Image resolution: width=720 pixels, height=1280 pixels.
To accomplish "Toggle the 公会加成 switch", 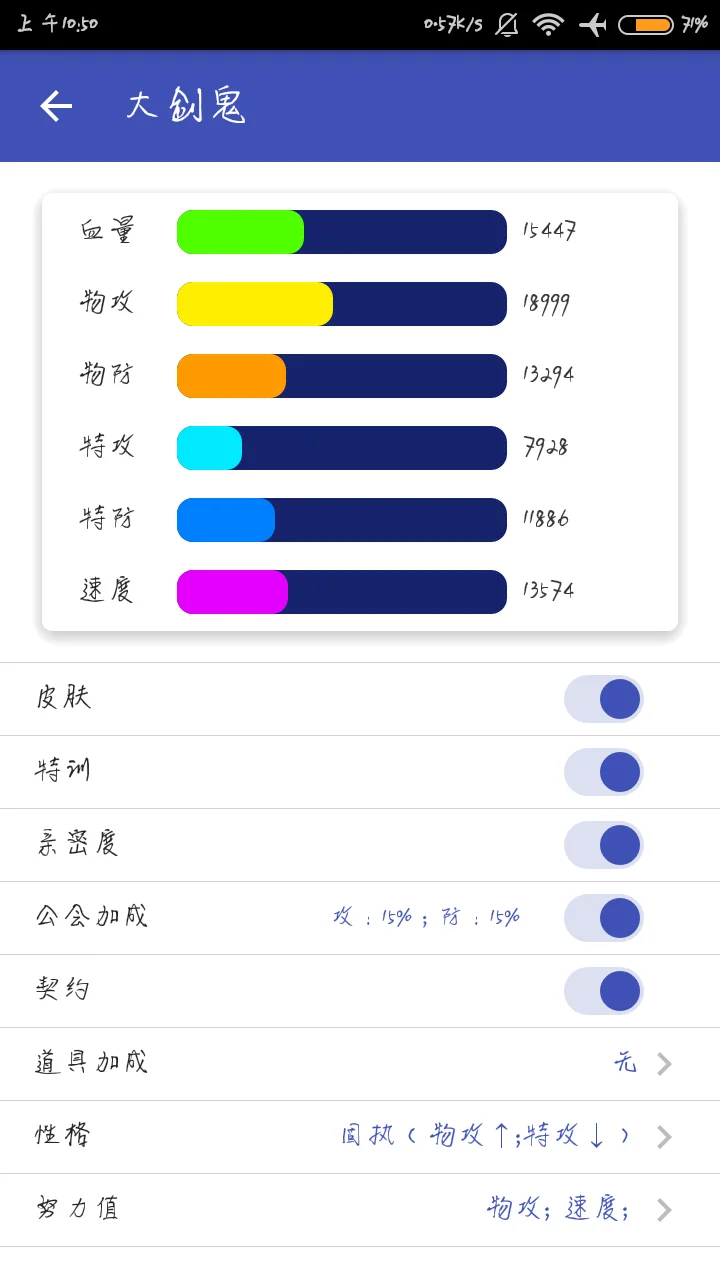I will (x=603, y=918).
